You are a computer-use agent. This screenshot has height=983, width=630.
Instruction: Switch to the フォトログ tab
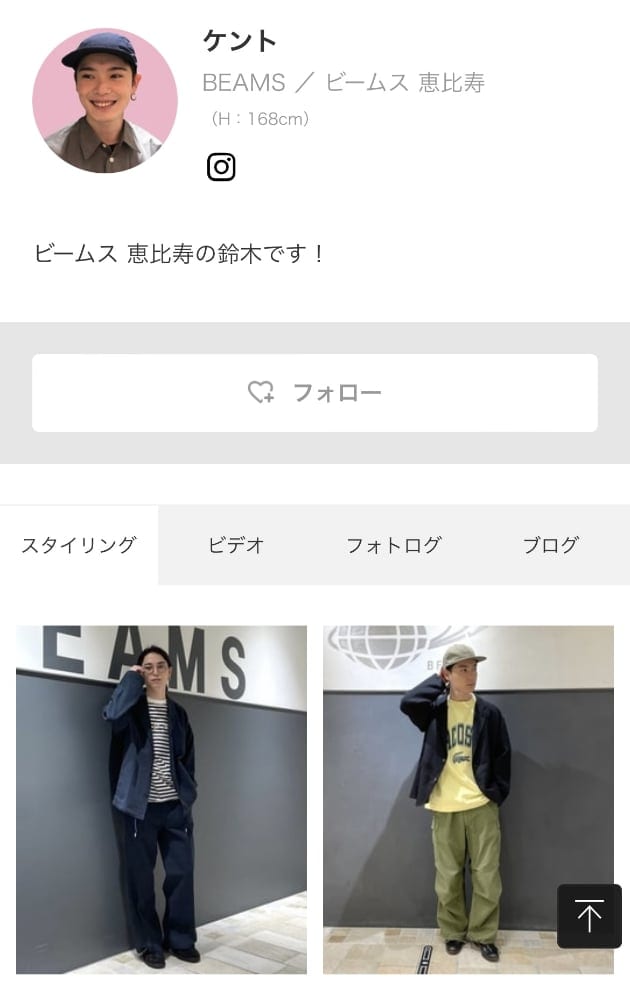[393, 545]
